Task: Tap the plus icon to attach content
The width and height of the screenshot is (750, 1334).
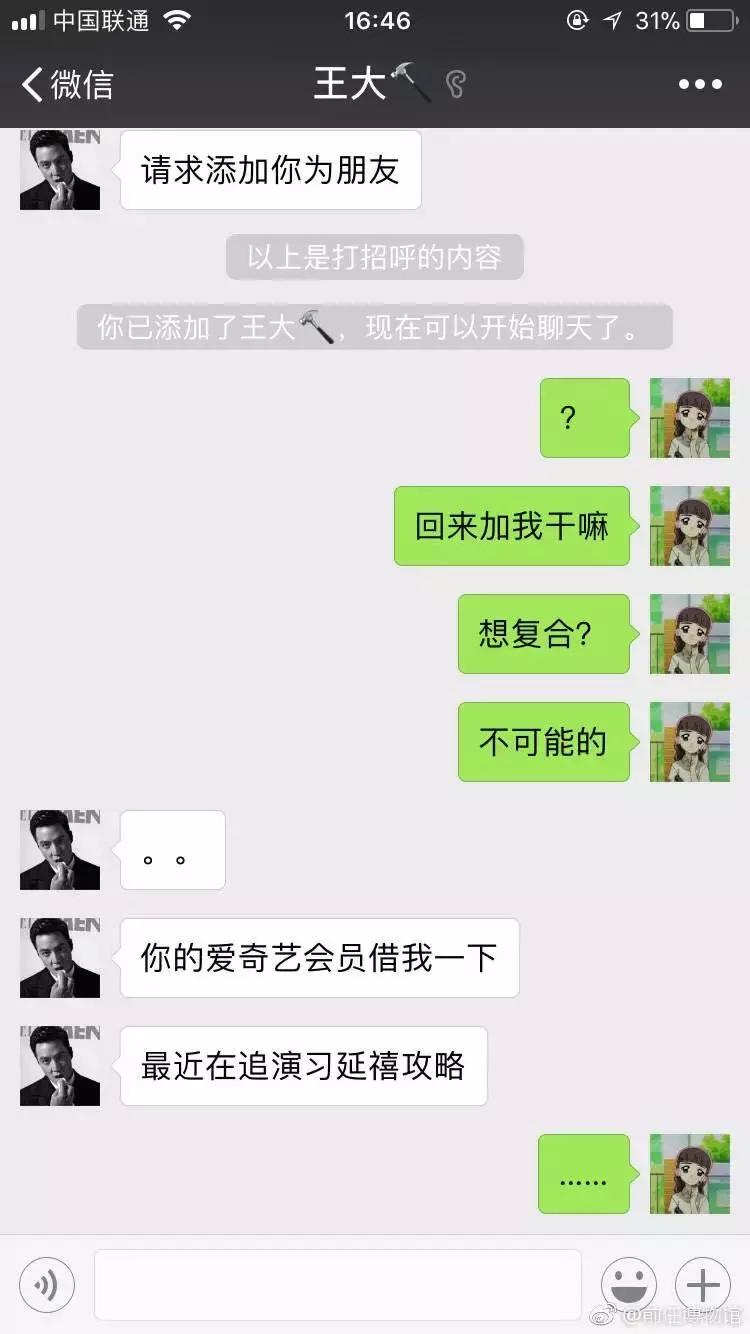Action: click(x=702, y=1284)
